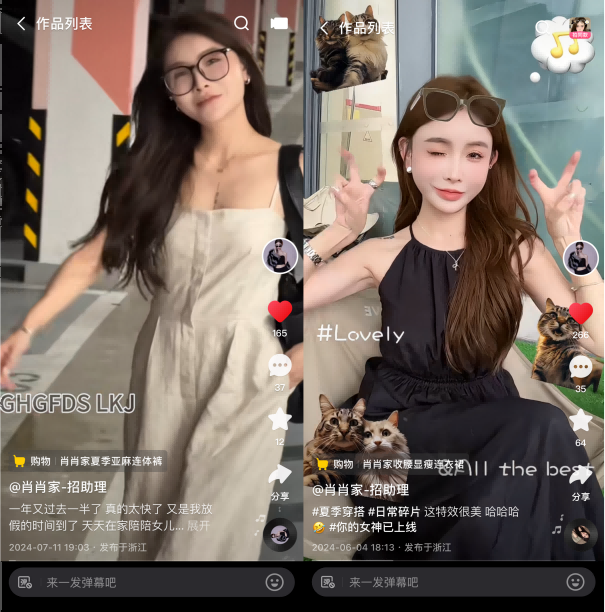Favorite the video with 12 stars
The image size is (605, 612).
tap(280, 419)
